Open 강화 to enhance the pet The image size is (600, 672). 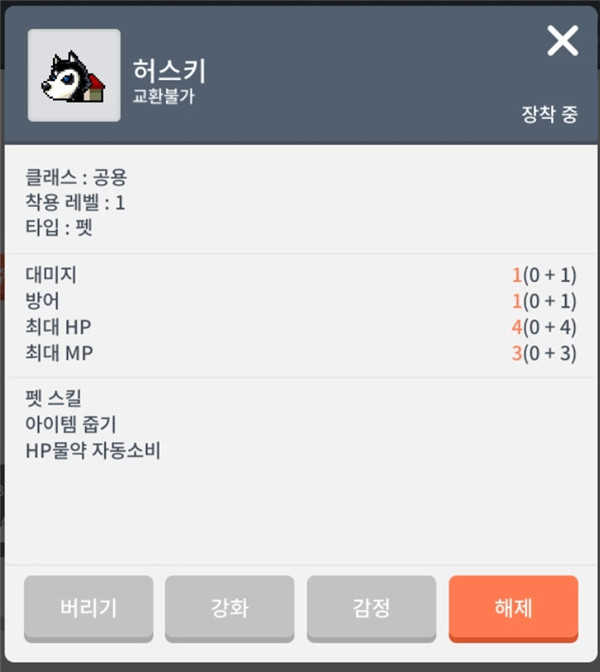pyautogui.click(x=230, y=607)
